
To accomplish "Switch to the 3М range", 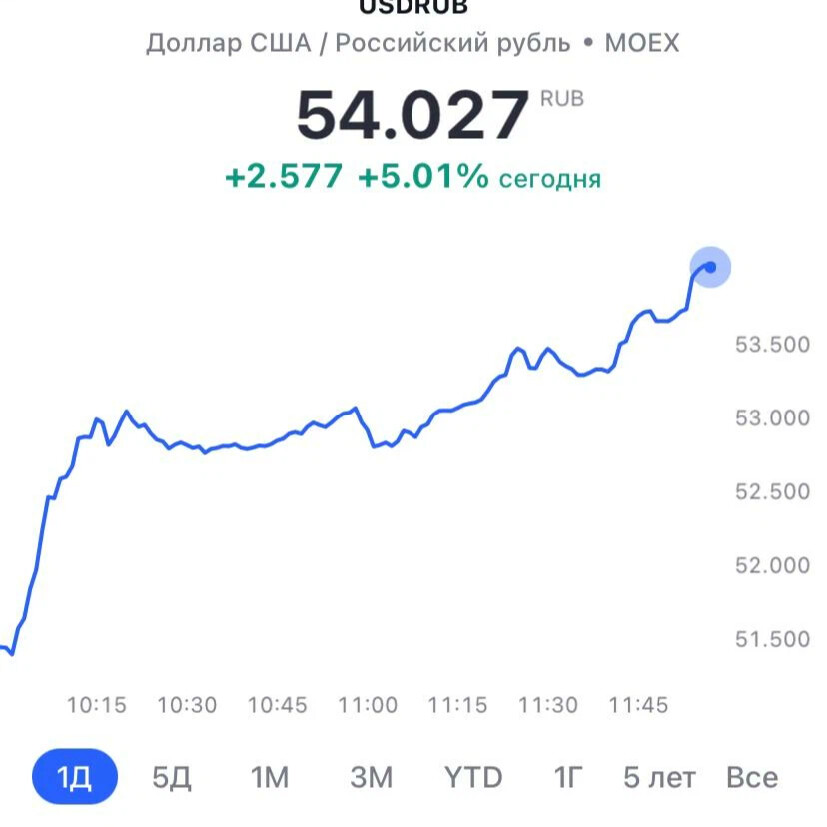I will pos(371,778).
